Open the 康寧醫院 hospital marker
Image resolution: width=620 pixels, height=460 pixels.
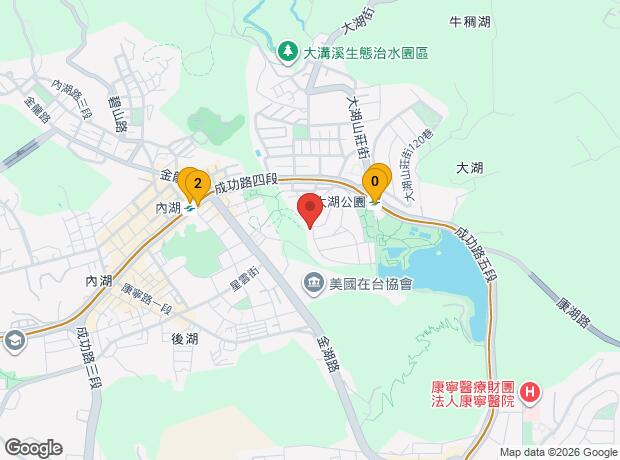tap(530, 393)
